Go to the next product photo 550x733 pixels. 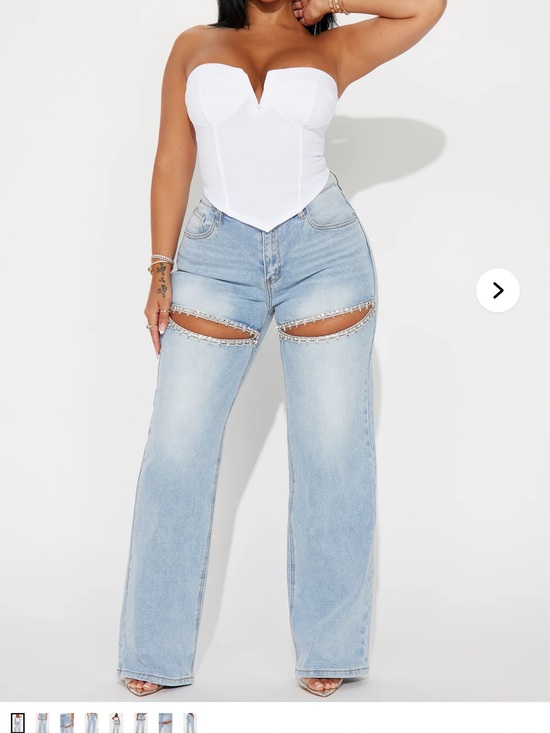498,290
